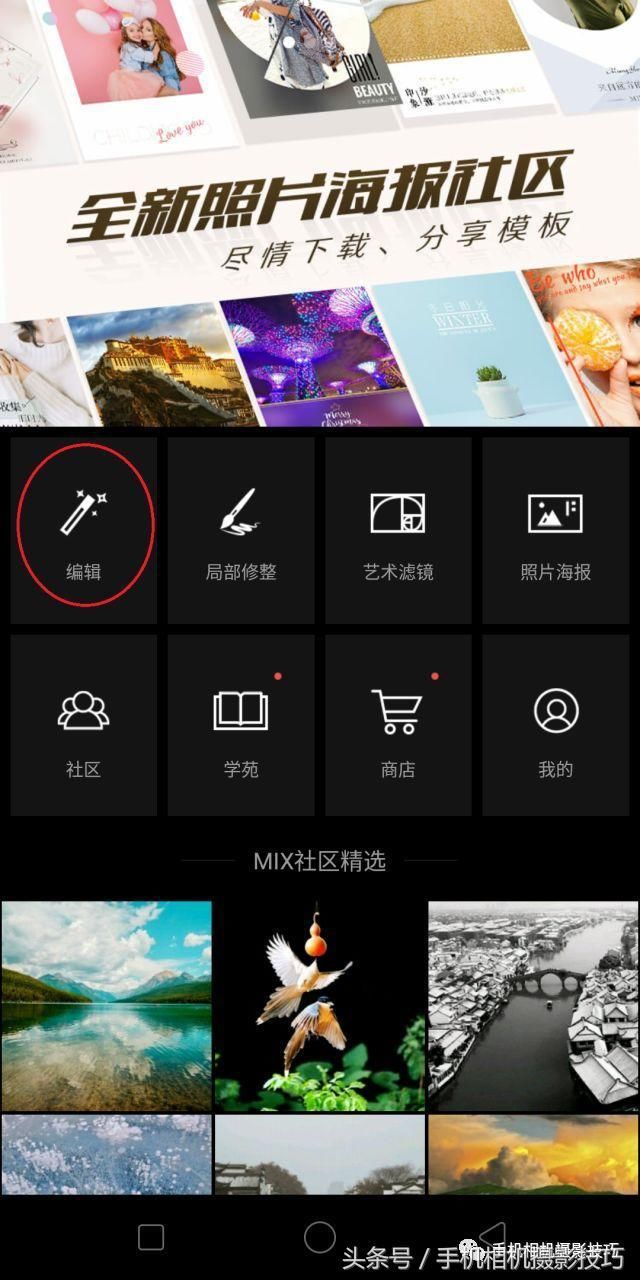Open recent apps with square button

tap(151, 1237)
